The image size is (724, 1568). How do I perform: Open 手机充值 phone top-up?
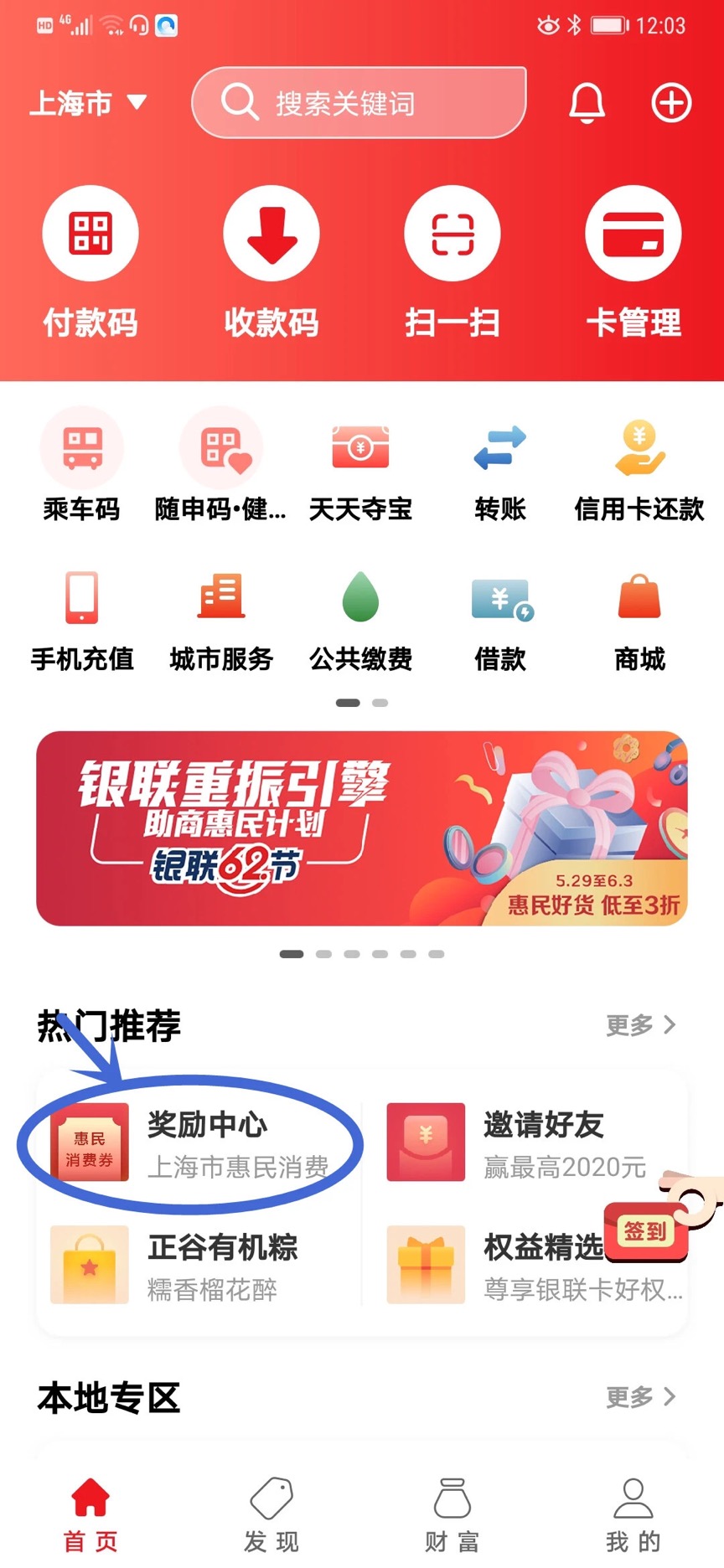pyautogui.click(x=81, y=618)
